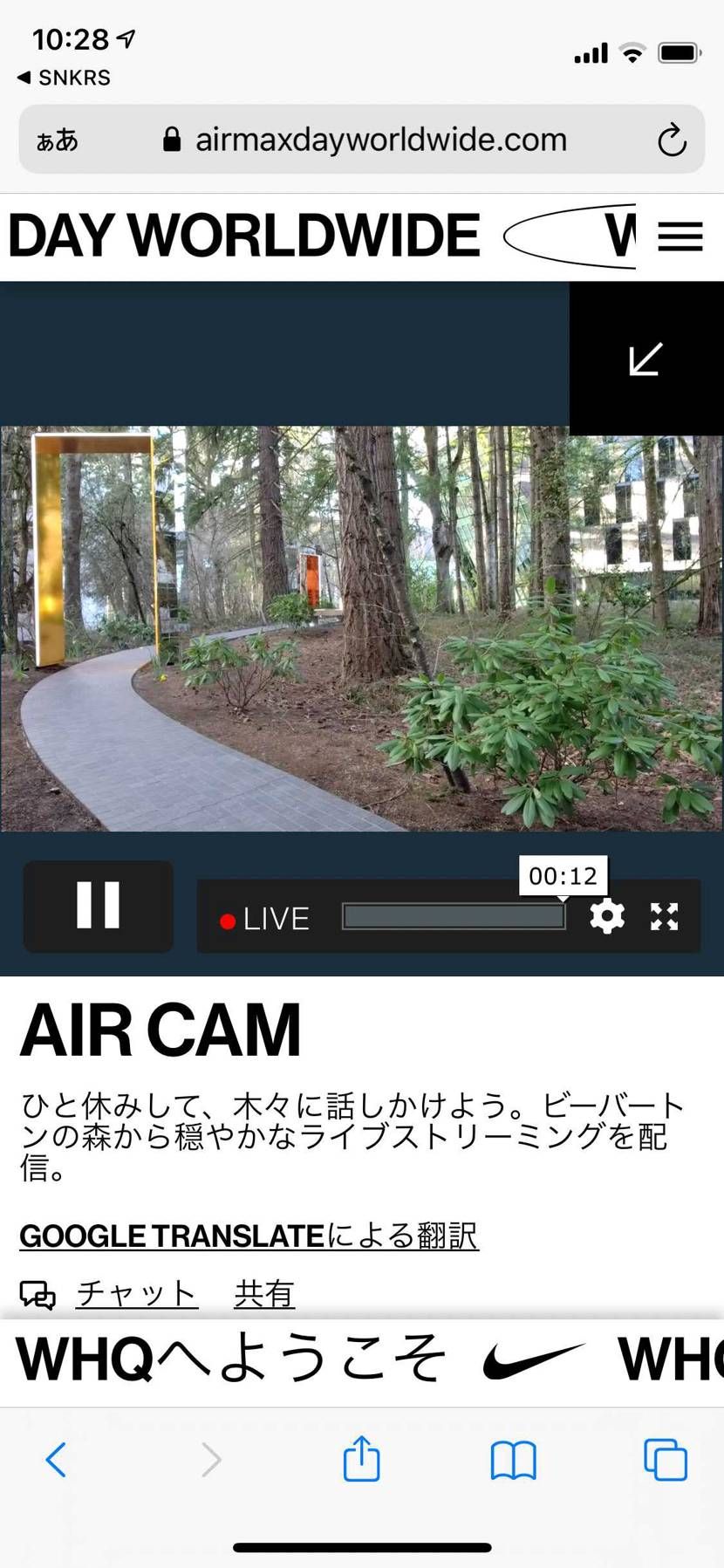724x1568 pixels.
Task: Go back in Safari
Action: [56, 1459]
